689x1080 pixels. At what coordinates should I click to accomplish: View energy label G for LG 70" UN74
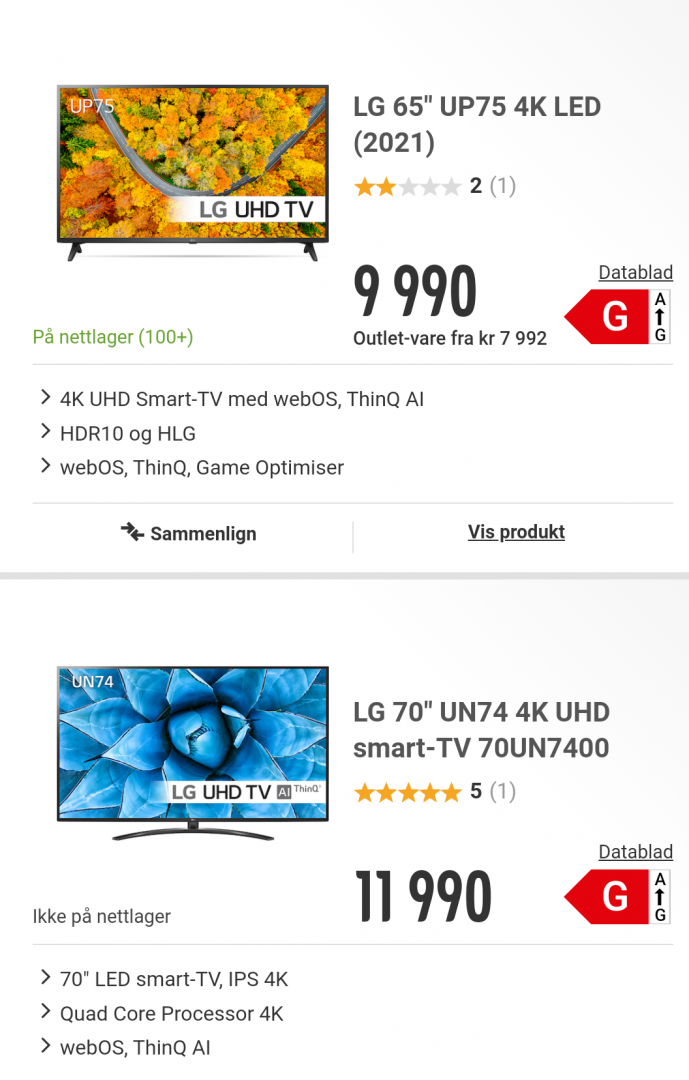point(617,897)
